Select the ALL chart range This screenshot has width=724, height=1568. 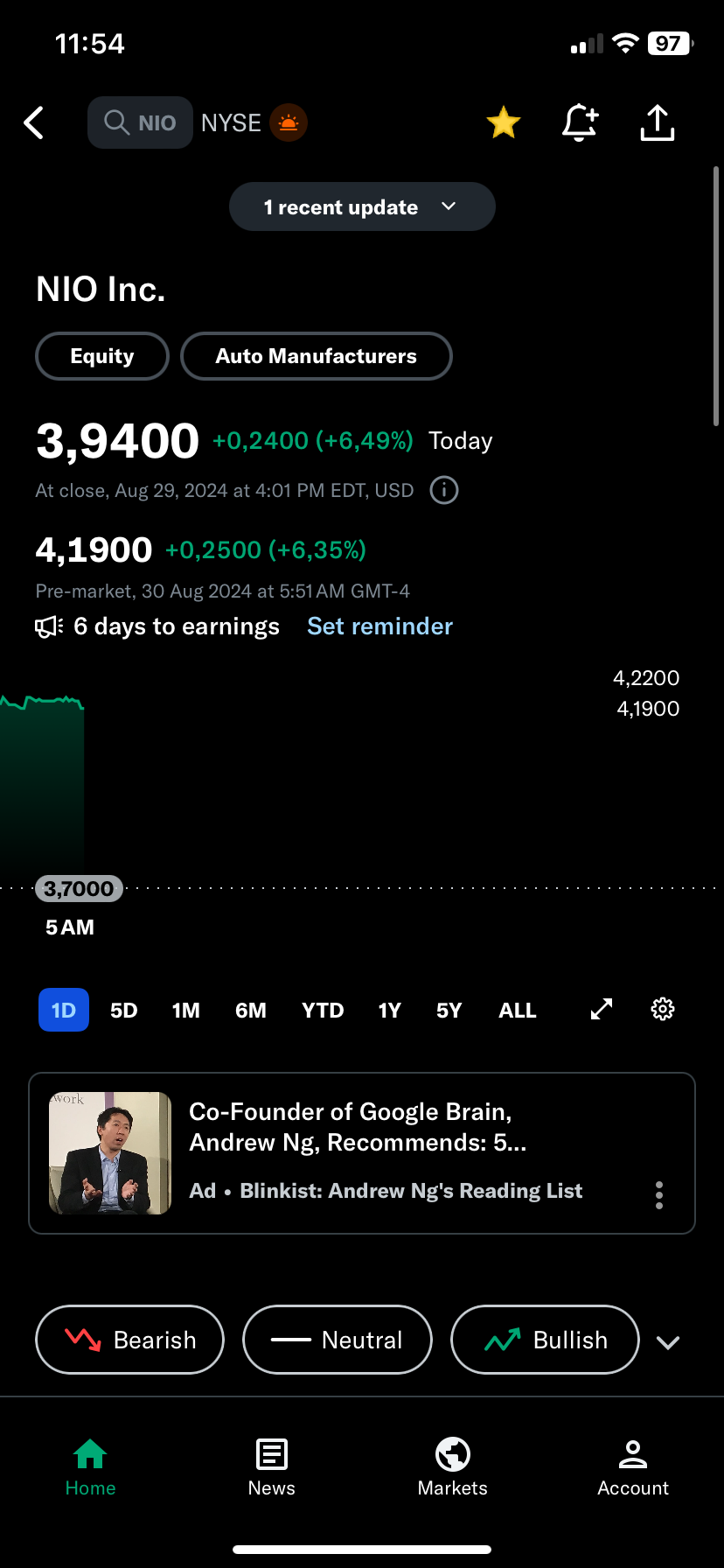coord(518,1011)
